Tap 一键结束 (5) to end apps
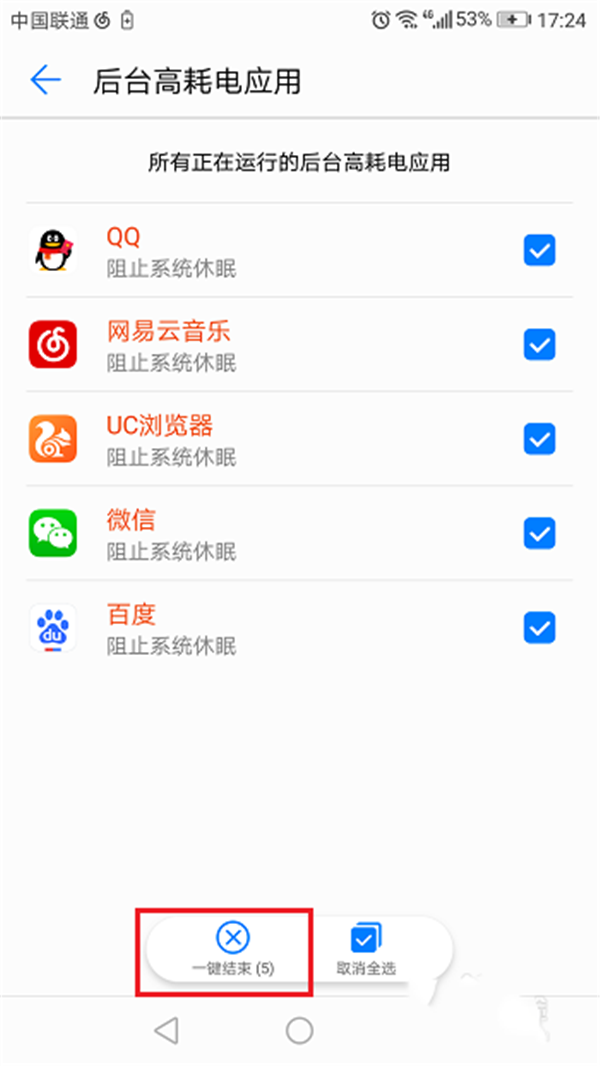Viewport: 600px width, 1066px height. click(x=233, y=949)
